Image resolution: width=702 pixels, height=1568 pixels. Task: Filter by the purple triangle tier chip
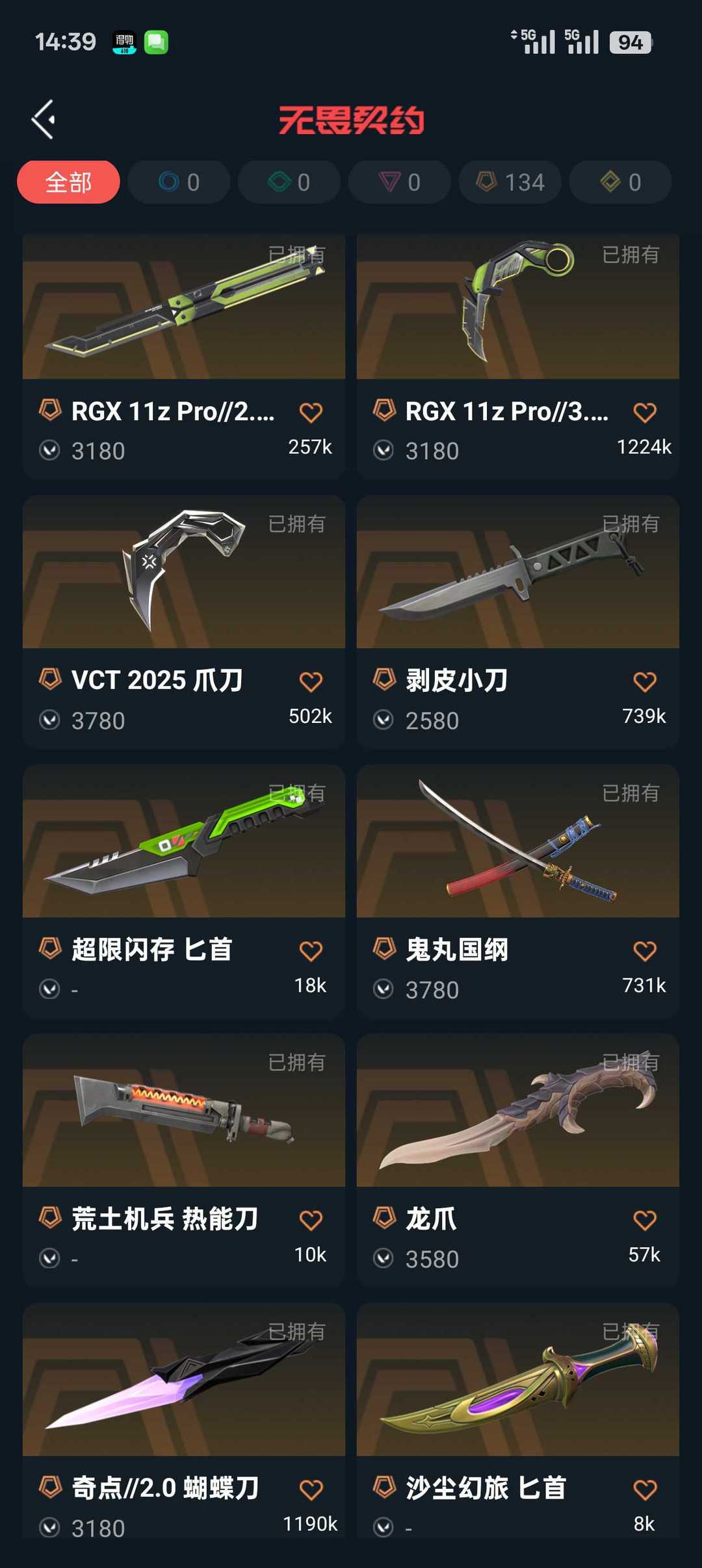[x=400, y=182]
